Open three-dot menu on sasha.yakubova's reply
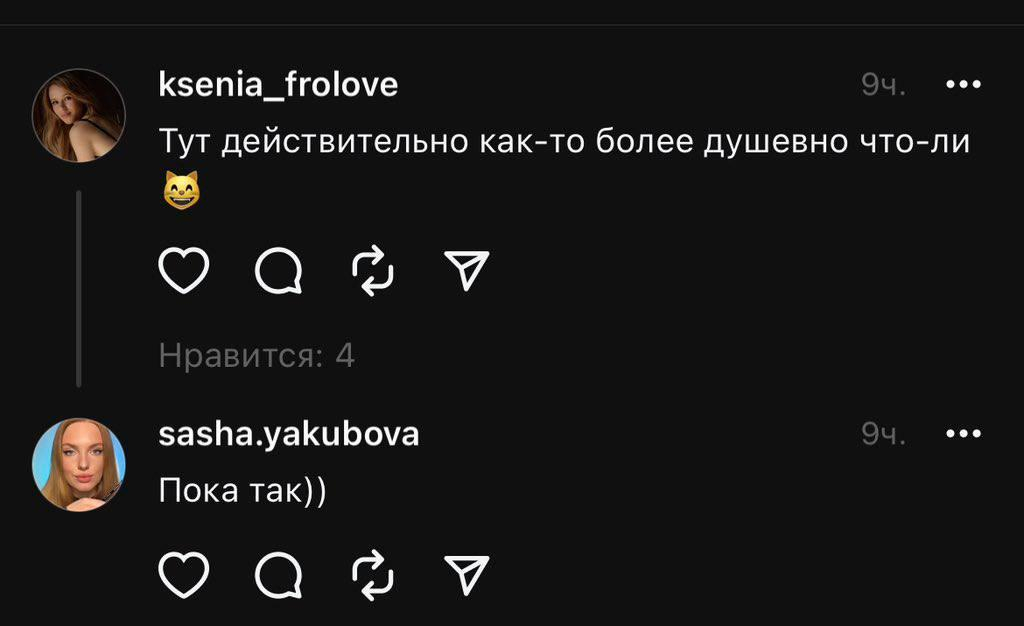The width and height of the screenshot is (1024, 626). point(963,434)
